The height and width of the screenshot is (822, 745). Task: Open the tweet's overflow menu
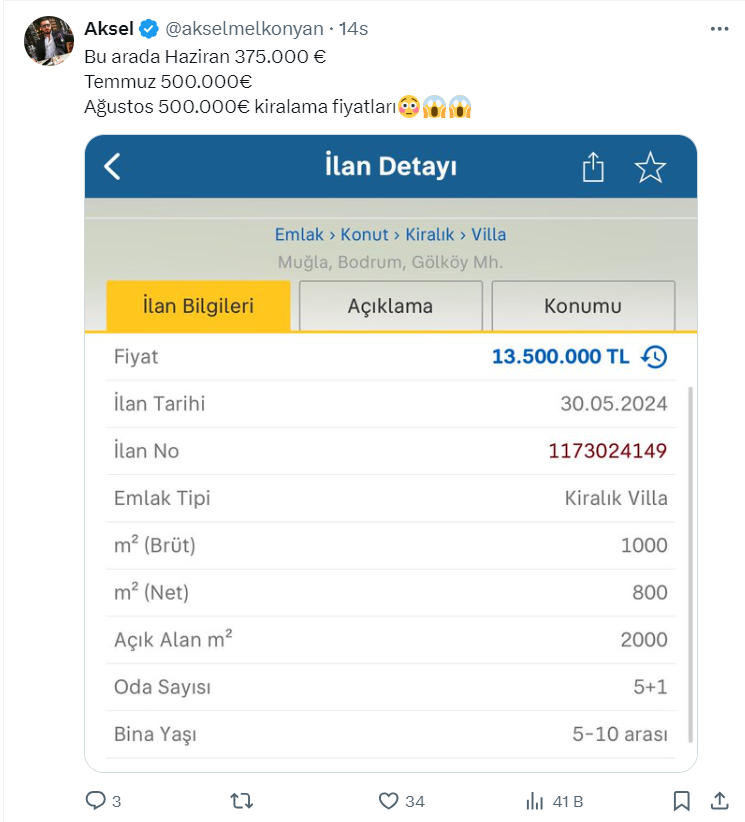click(719, 29)
